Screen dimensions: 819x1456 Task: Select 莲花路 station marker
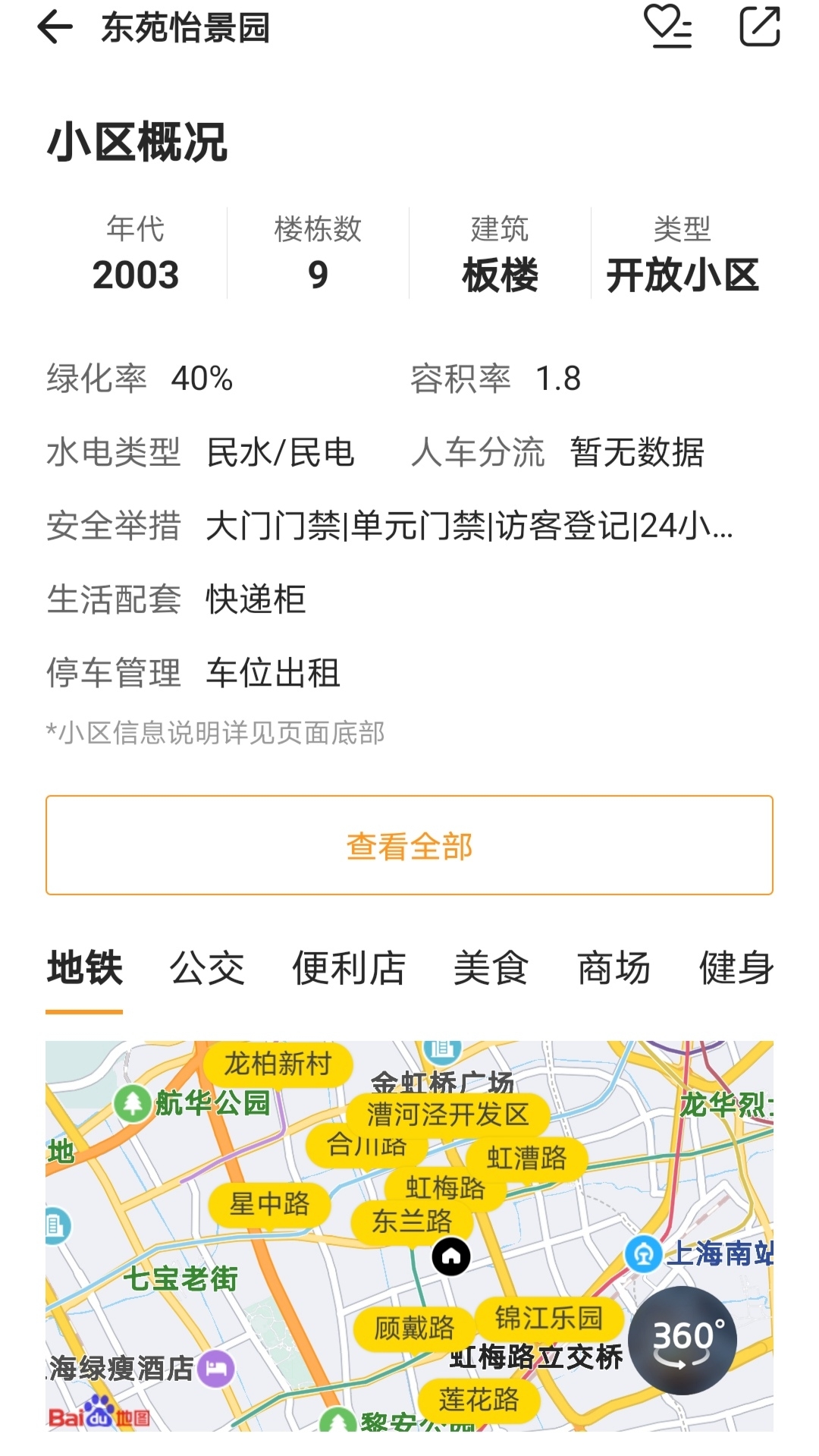(x=479, y=1399)
